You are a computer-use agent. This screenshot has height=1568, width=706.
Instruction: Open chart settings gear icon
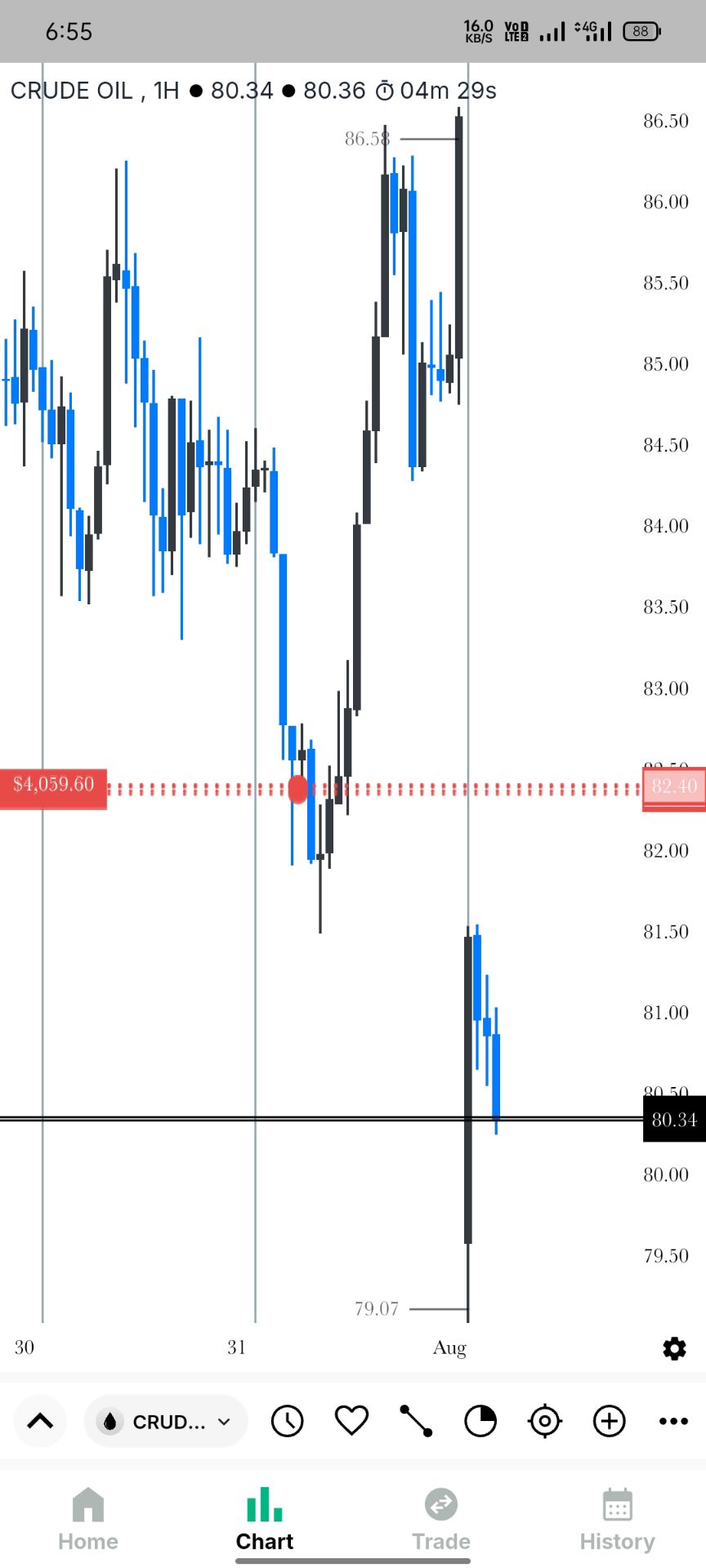[674, 1348]
